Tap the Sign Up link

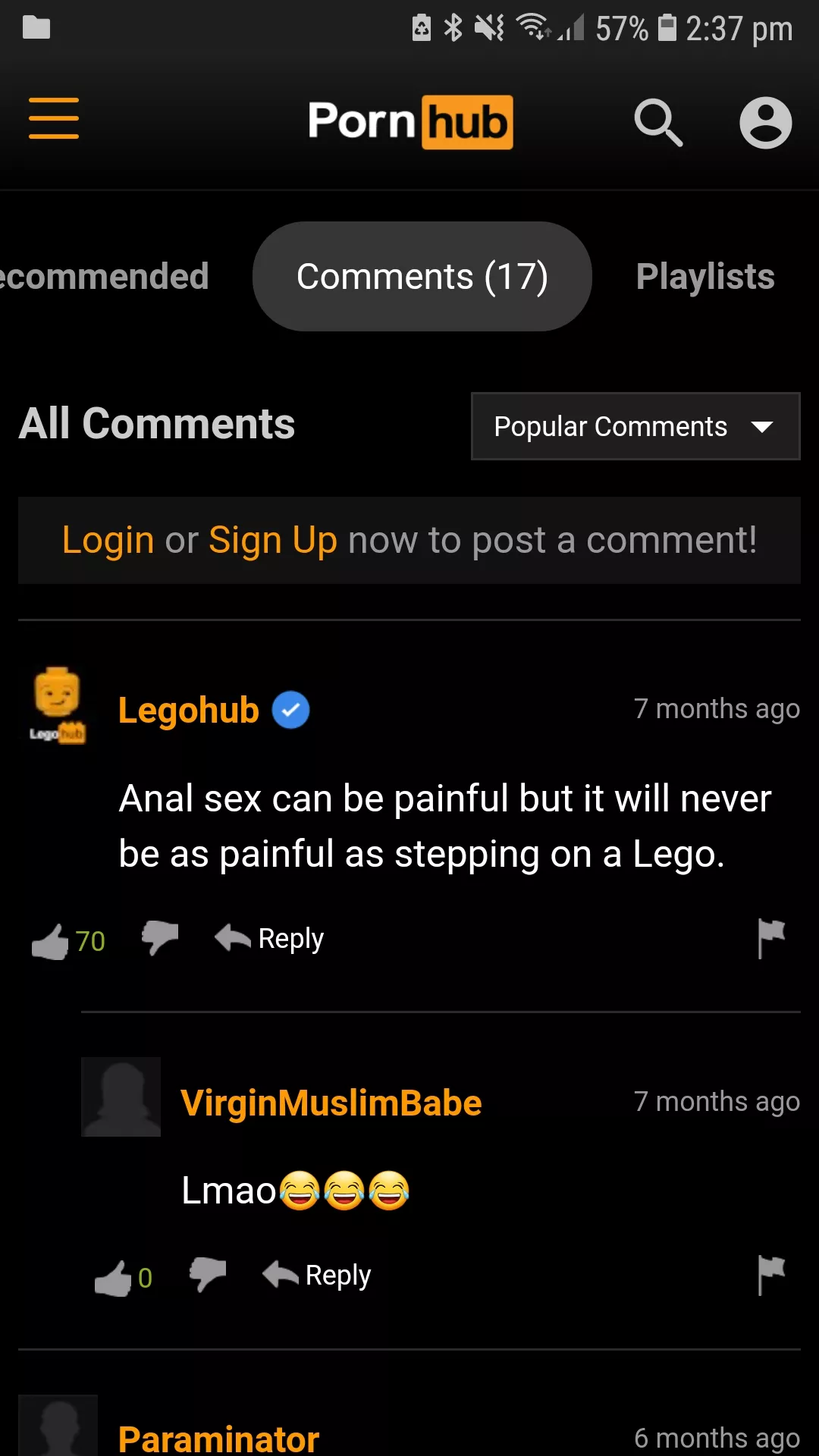272,541
